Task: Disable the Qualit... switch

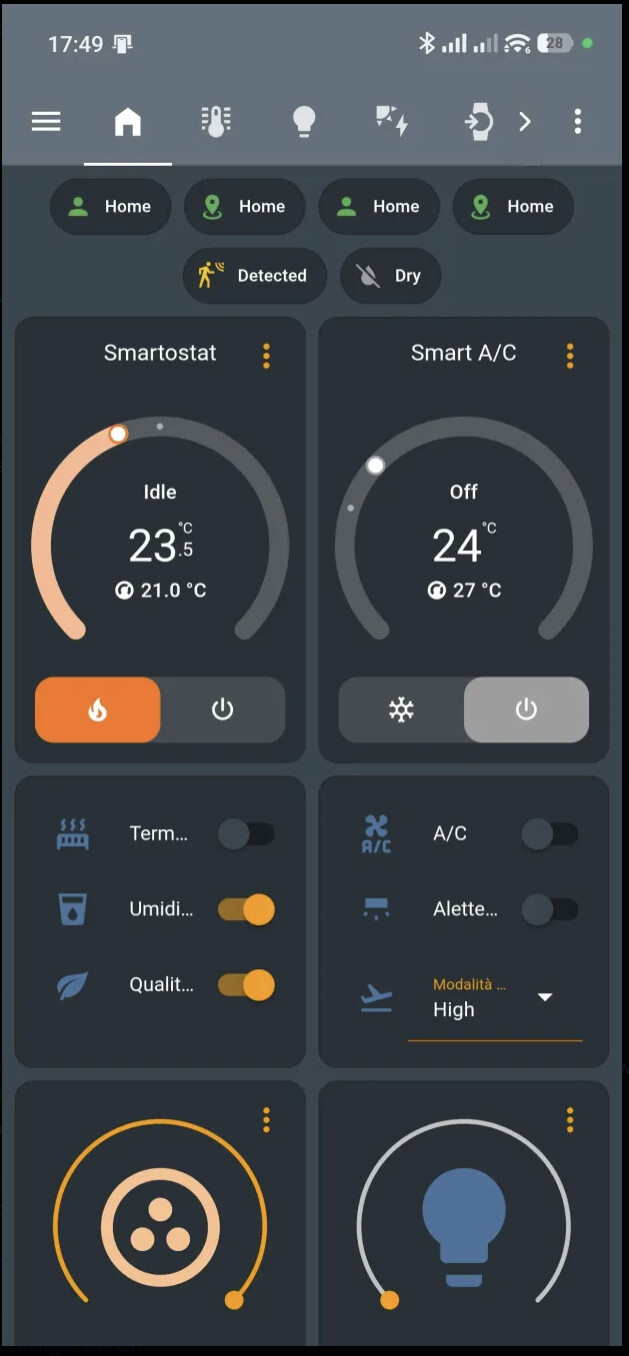Action: tap(246, 985)
